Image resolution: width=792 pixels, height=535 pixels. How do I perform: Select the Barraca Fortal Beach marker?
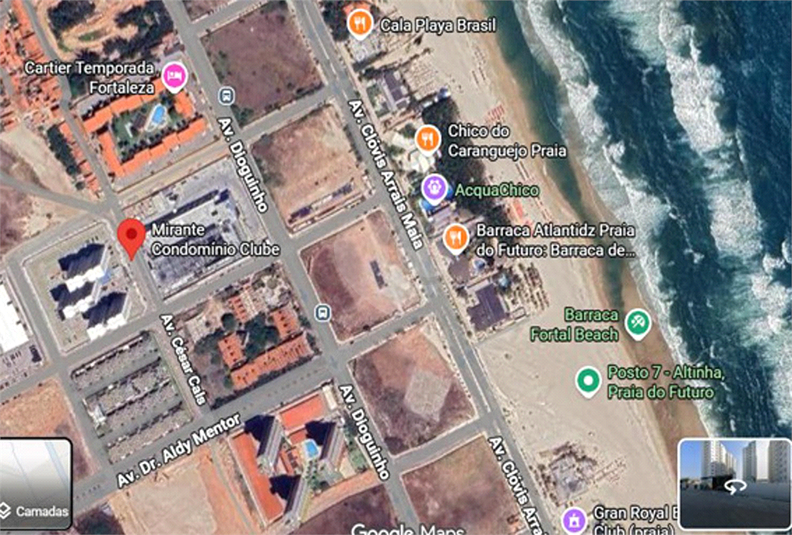pos(638,322)
